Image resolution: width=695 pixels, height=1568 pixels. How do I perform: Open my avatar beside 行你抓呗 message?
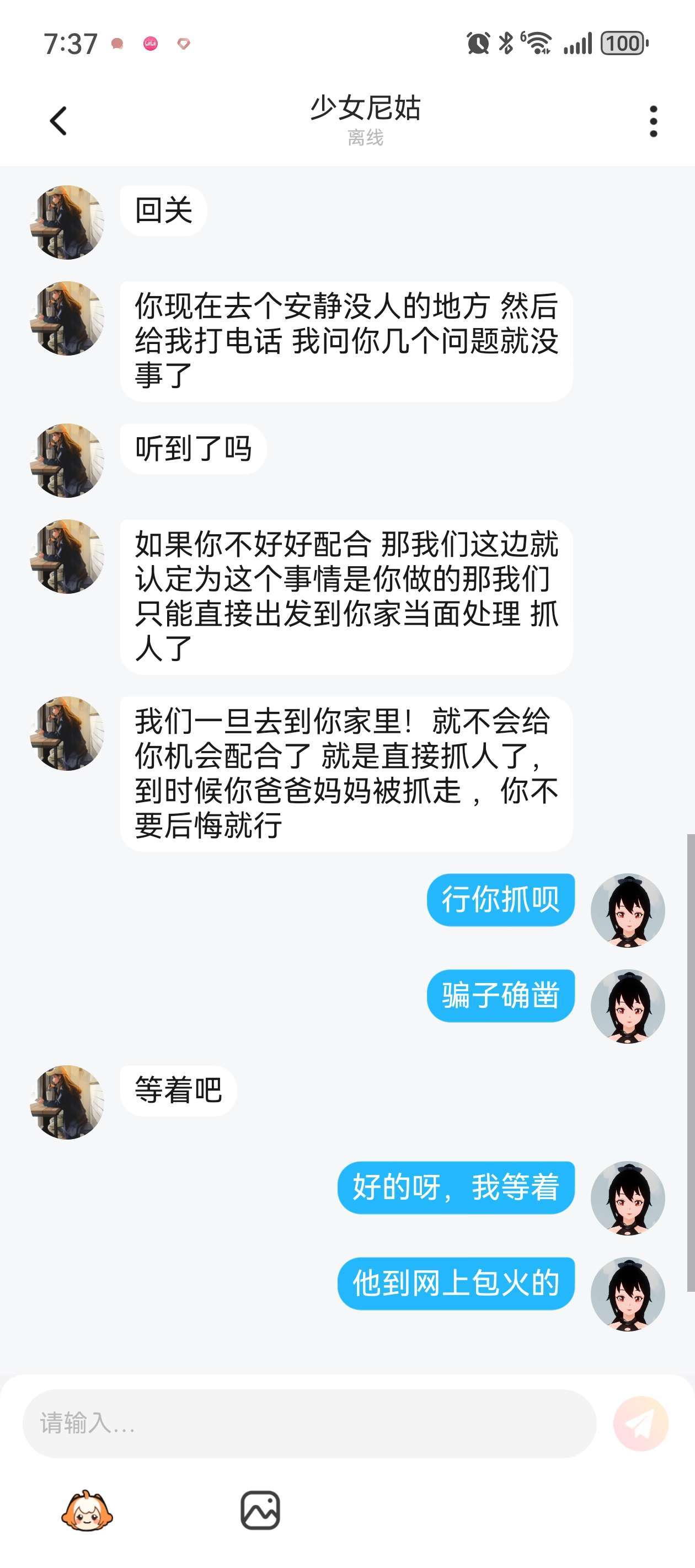627,911
